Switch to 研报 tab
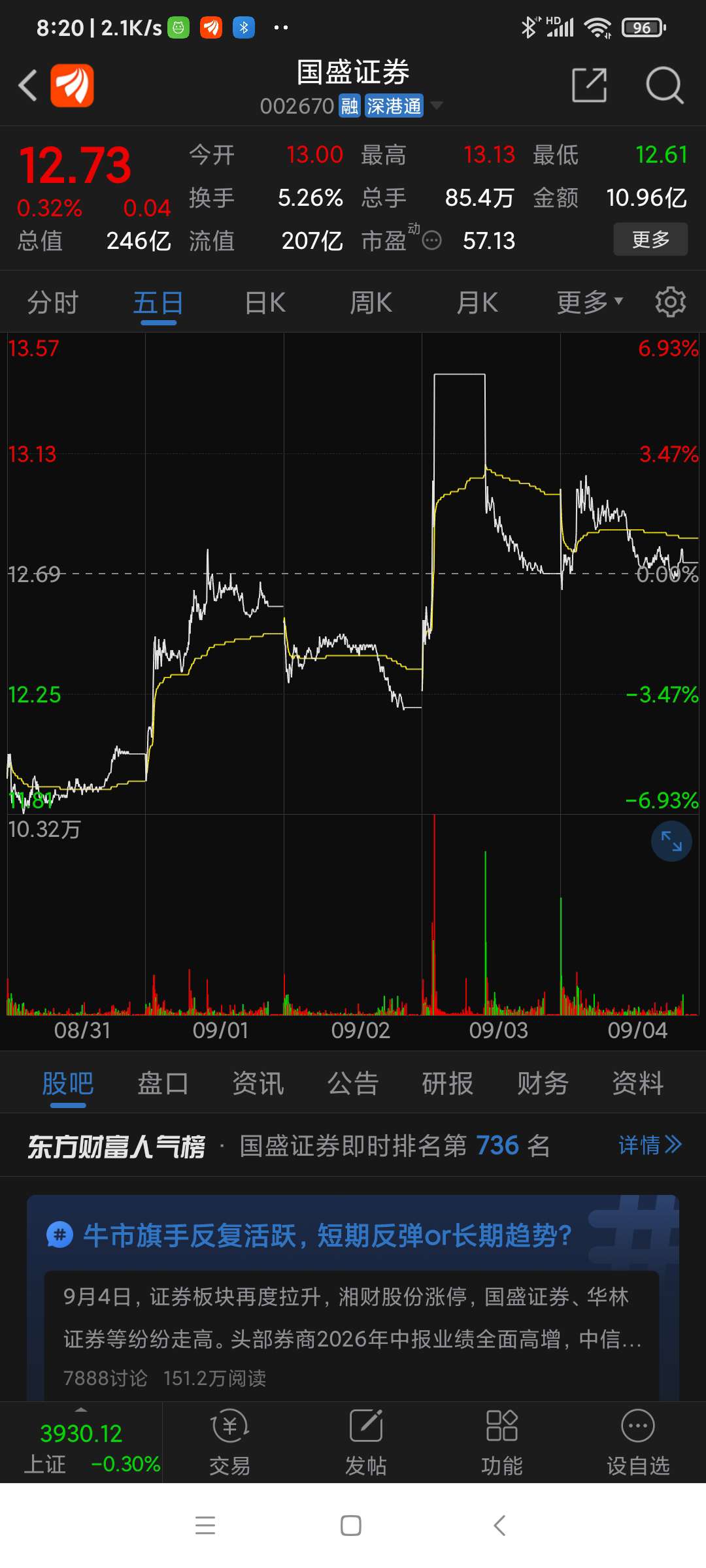 tap(448, 1084)
